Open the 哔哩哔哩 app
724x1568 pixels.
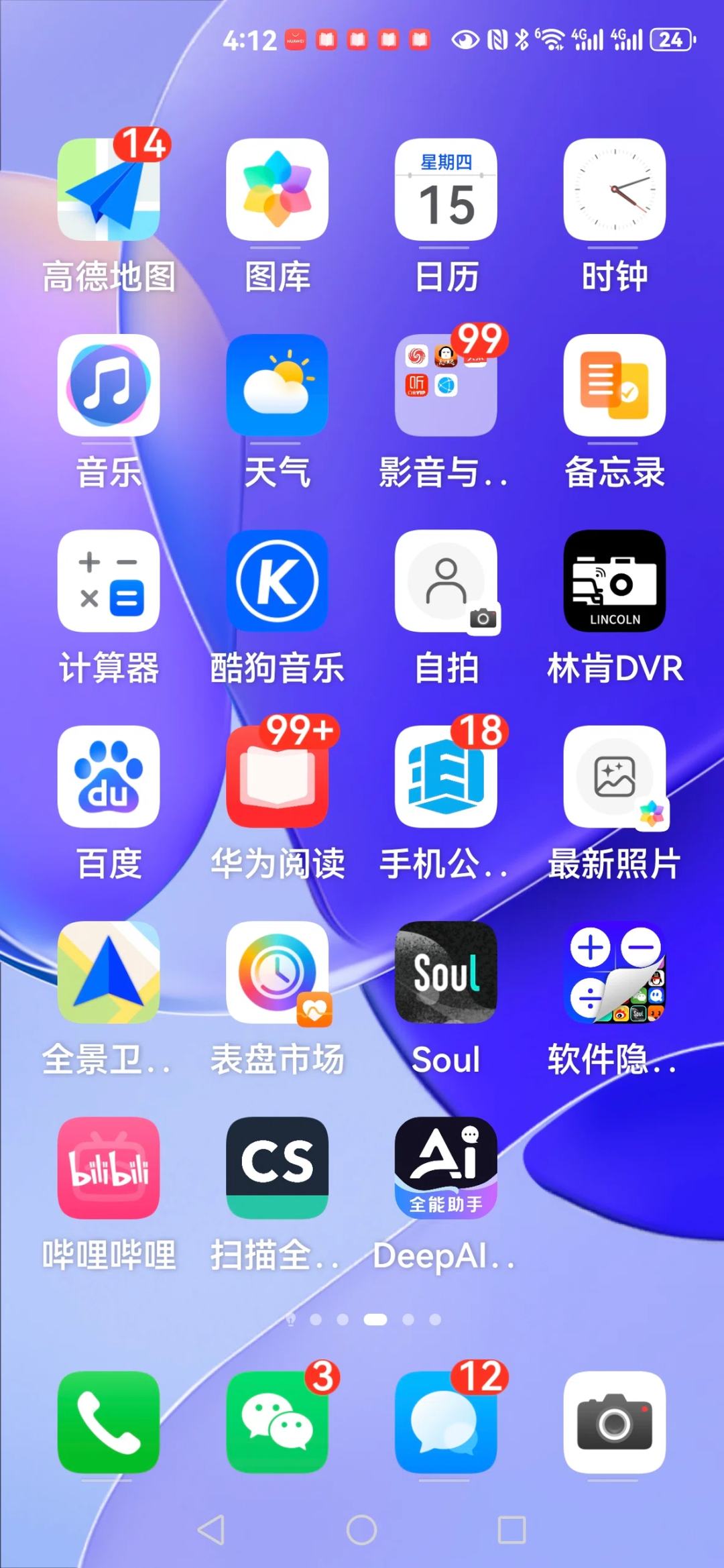coord(109,1168)
